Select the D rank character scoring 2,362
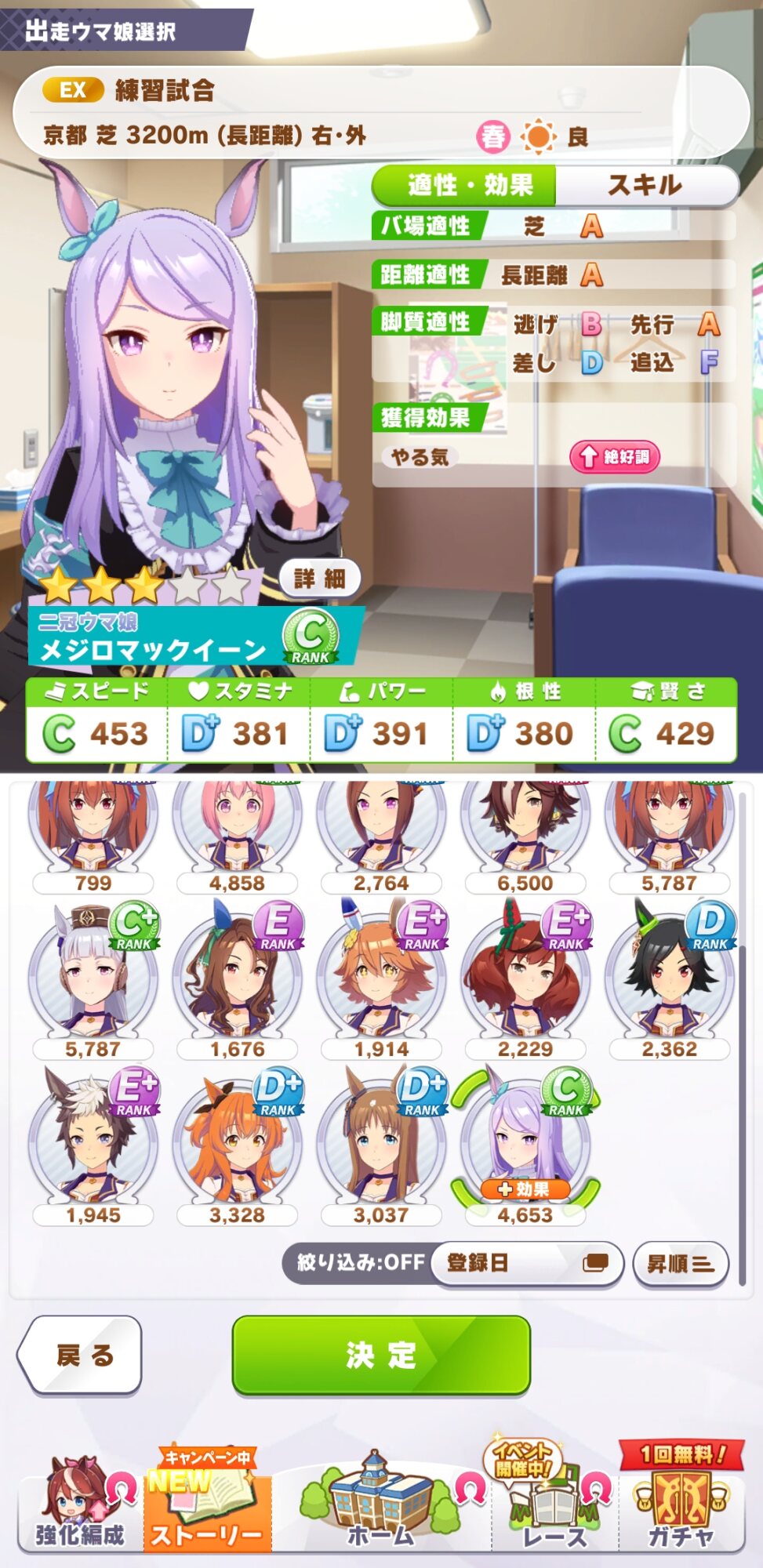The image size is (763, 1568). coord(669,980)
